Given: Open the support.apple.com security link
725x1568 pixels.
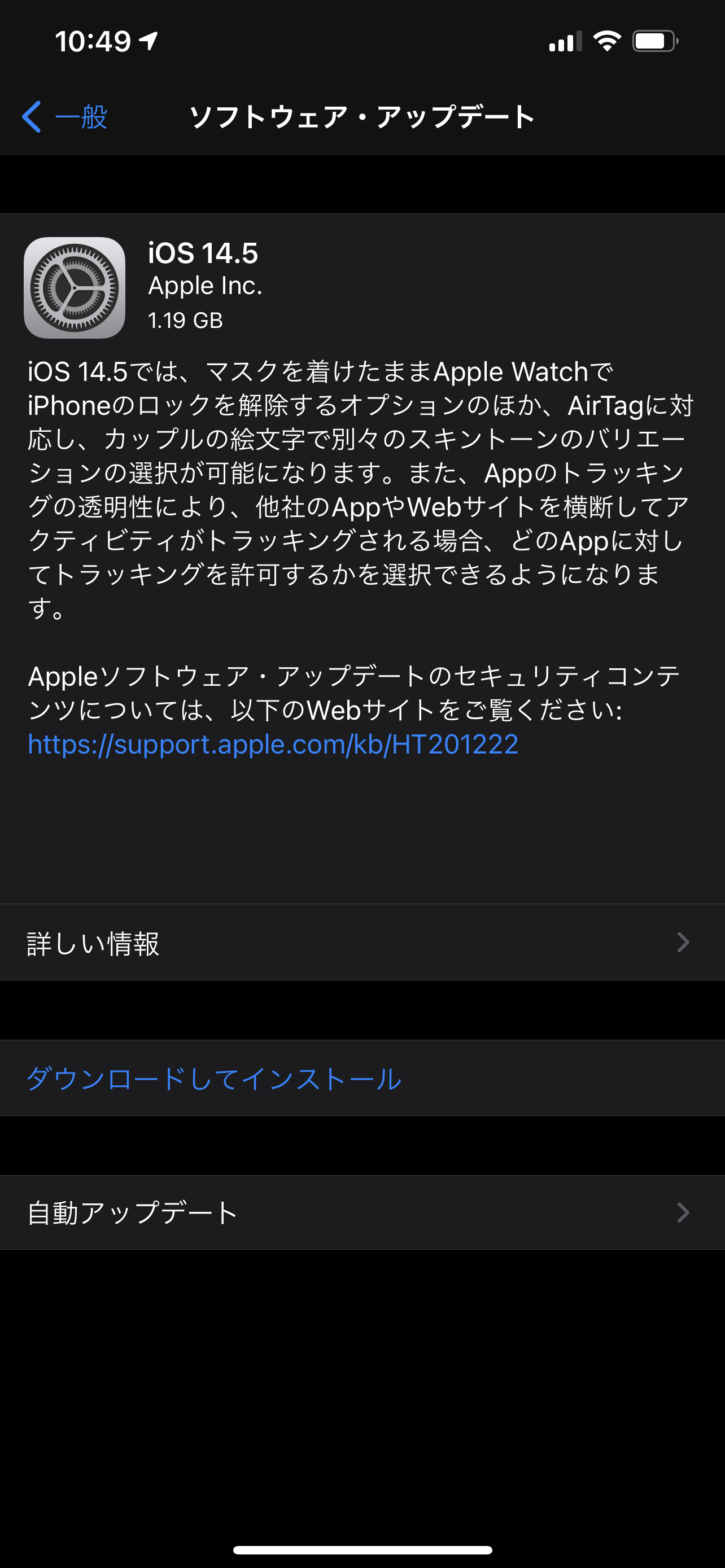Looking at the screenshot, I should (x=273, y=744).
